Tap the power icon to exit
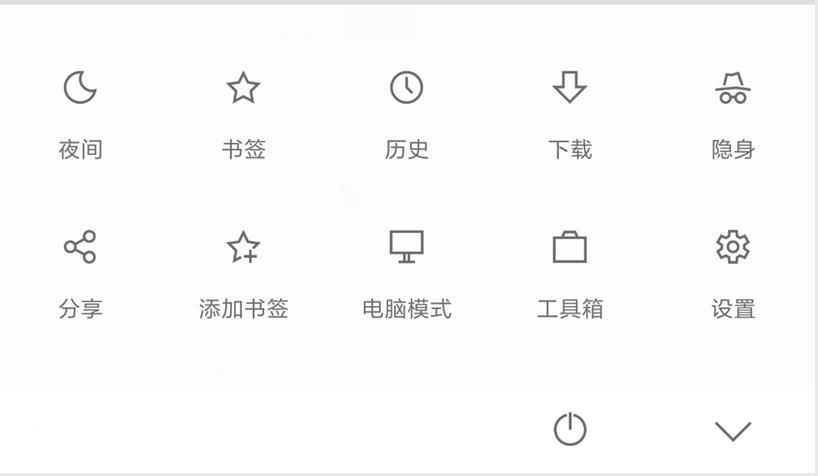This screenshot has width=818, height=476. coord(570,430)
